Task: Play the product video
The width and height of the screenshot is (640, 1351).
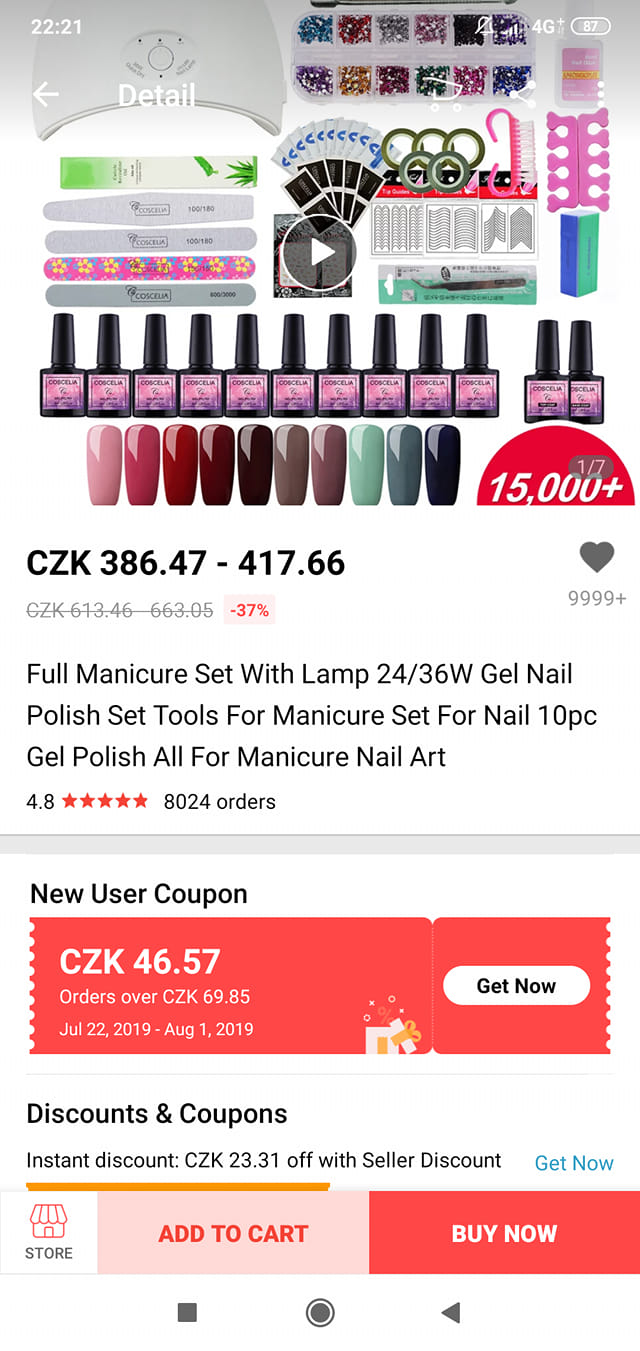Action: click(319, 252)
